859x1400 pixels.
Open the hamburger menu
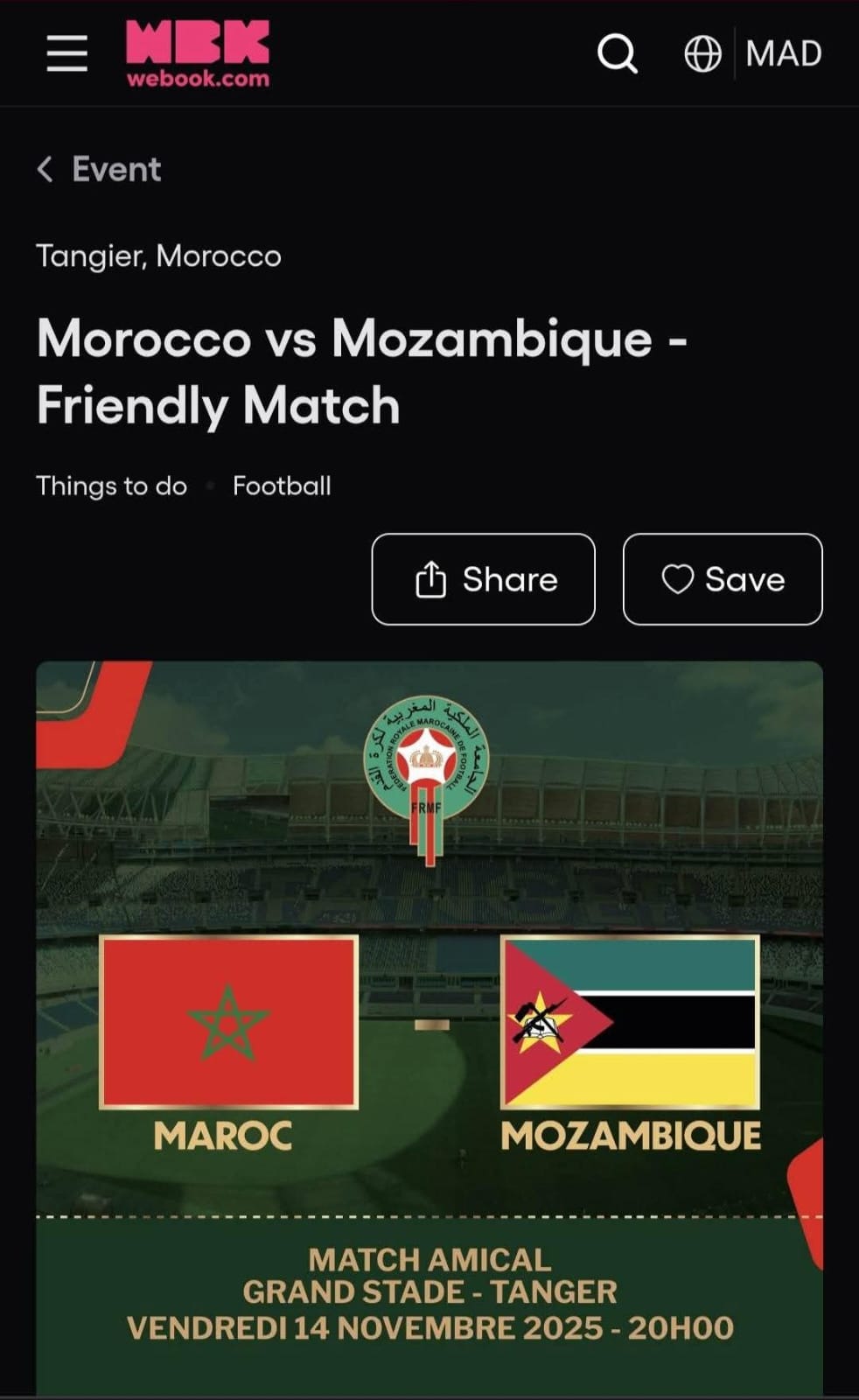click(x=66, y=54)
